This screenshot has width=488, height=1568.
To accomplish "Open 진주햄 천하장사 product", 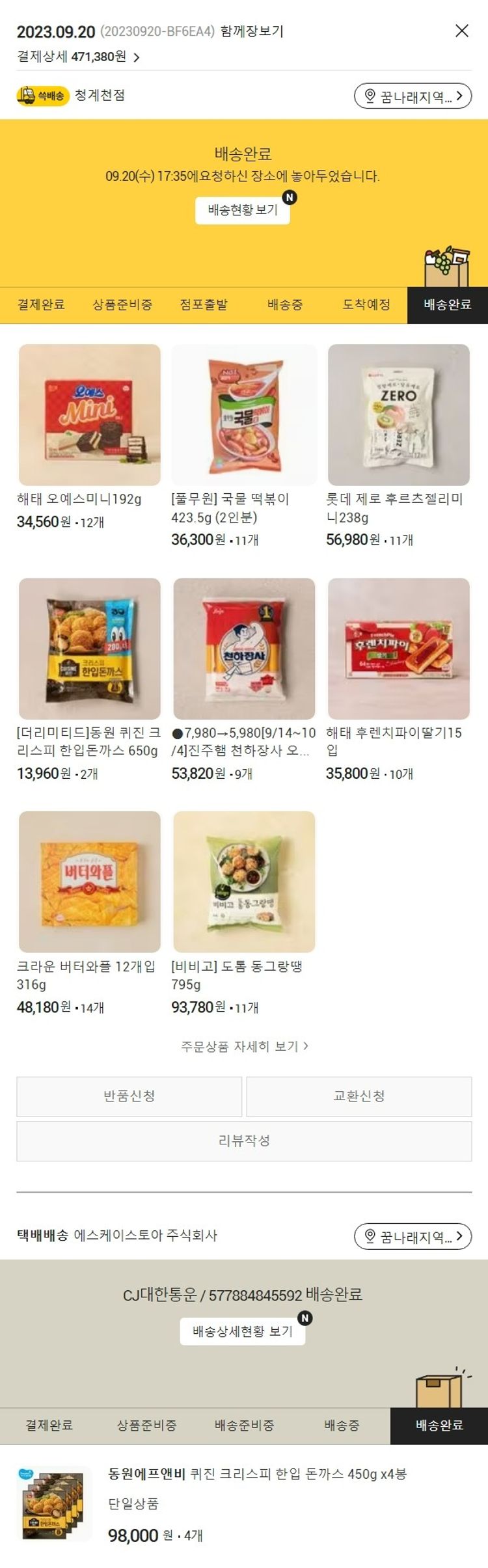I will coord(244,649).
